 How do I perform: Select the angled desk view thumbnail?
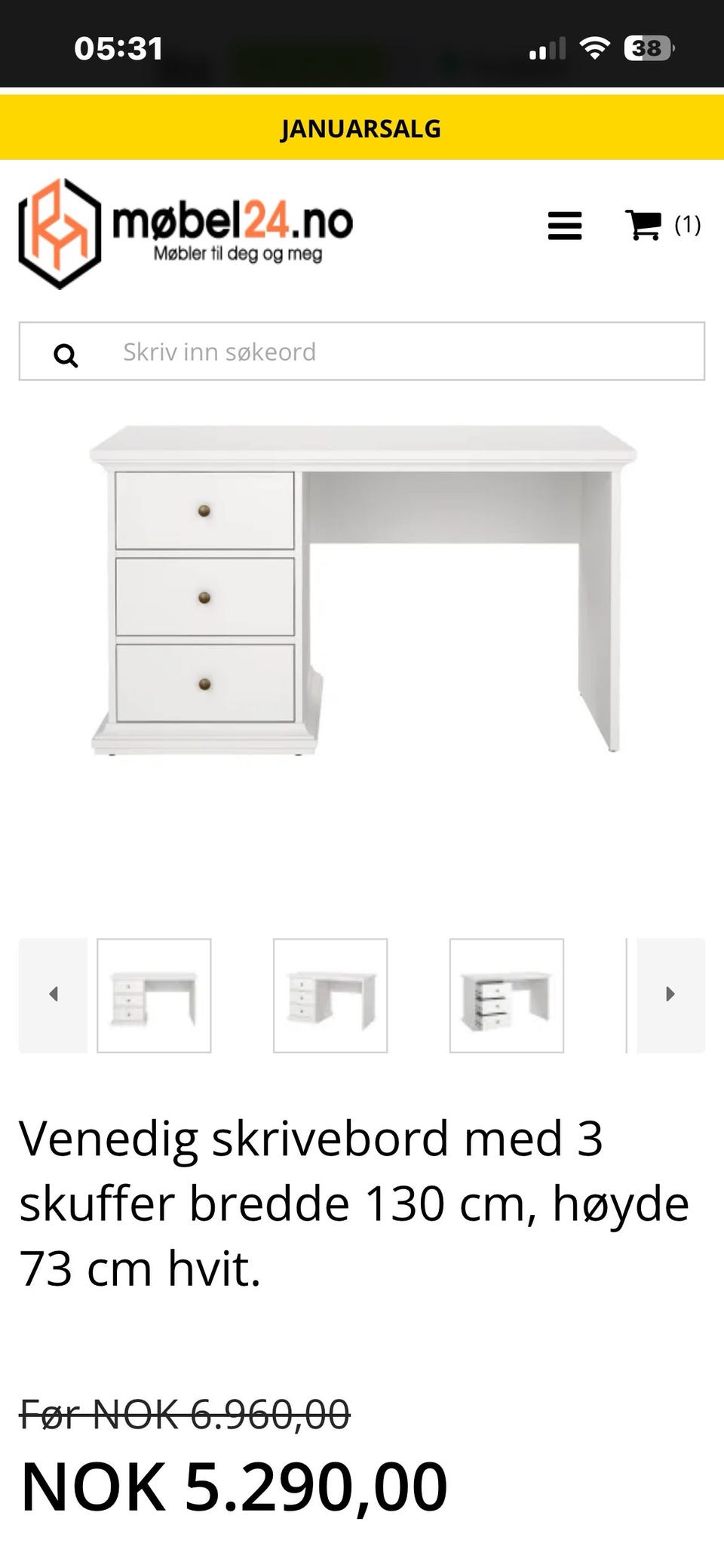507,995
